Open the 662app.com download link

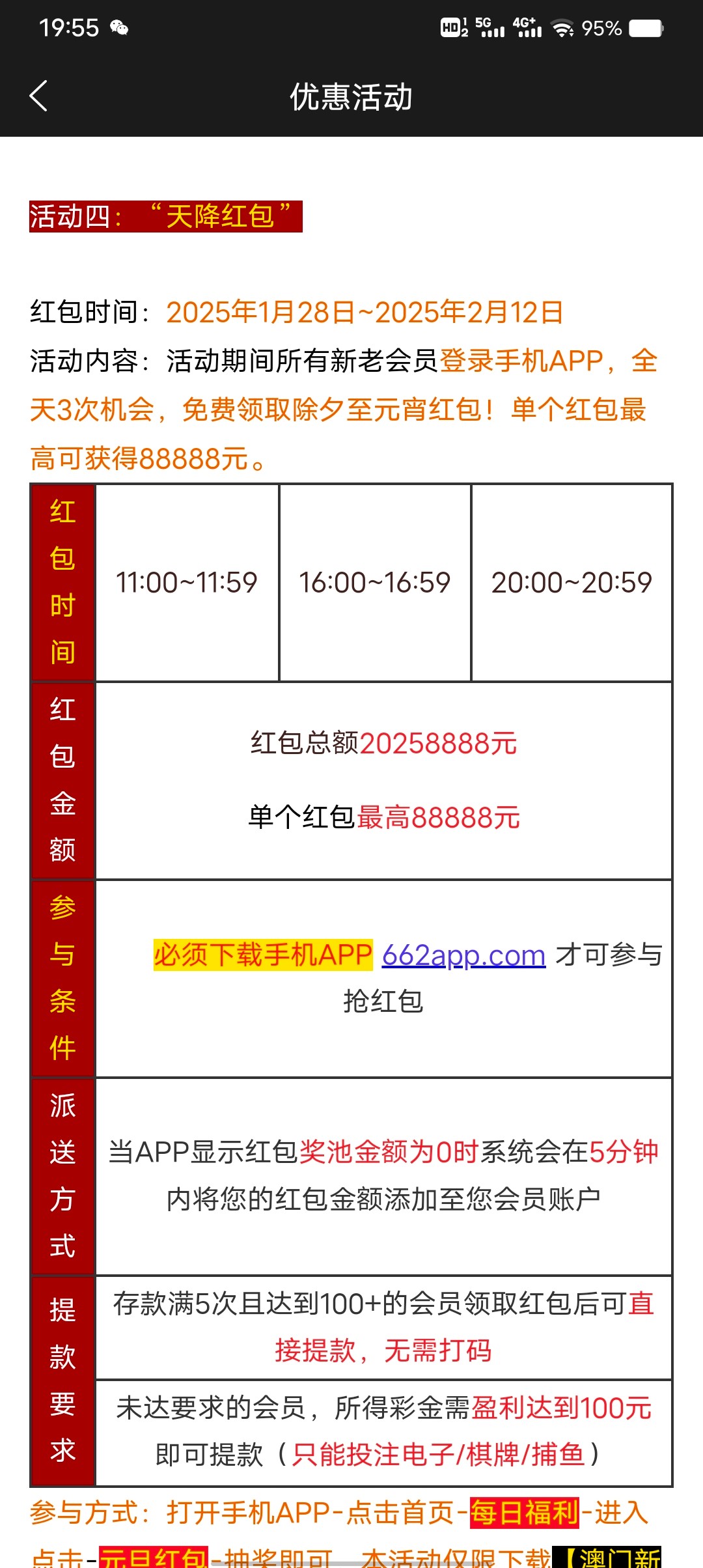click(x=463, y=955)
